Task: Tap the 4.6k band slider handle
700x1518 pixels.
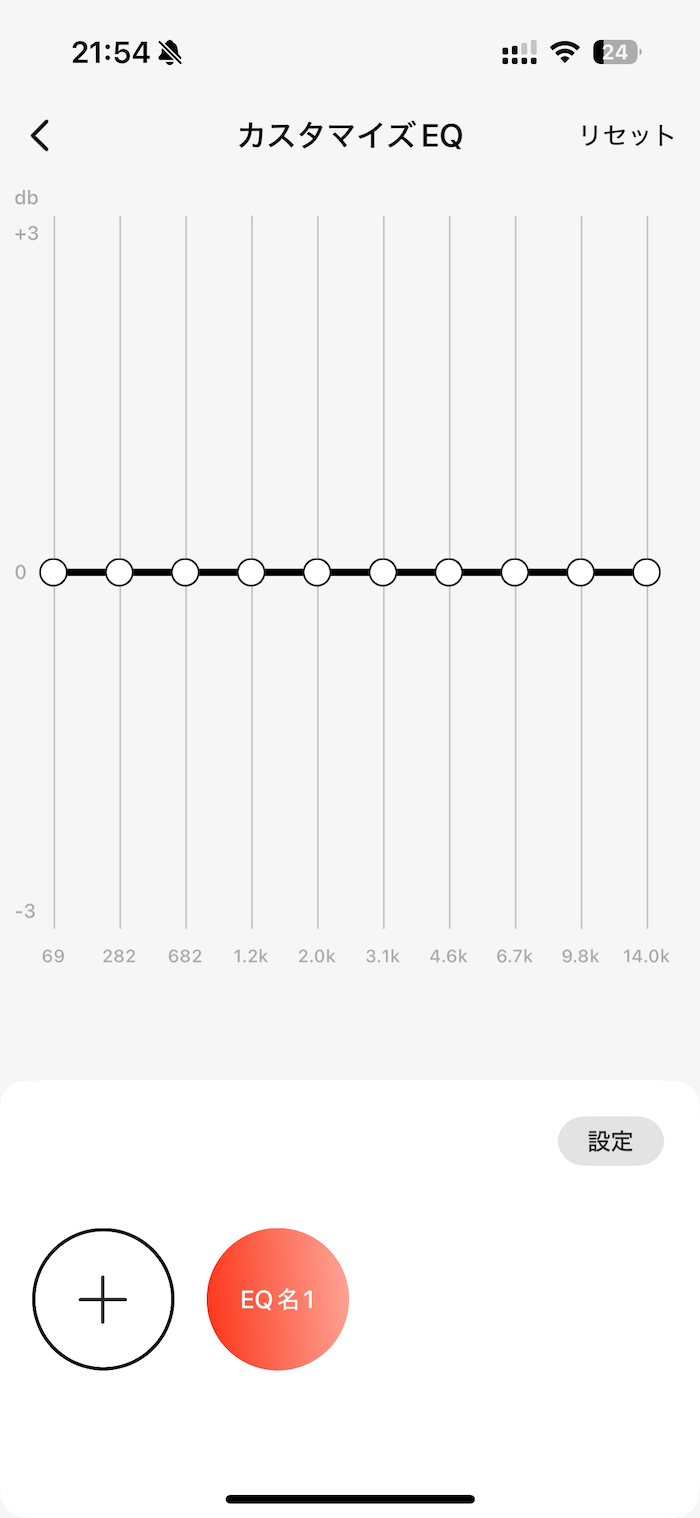Action: click(449, 572)
